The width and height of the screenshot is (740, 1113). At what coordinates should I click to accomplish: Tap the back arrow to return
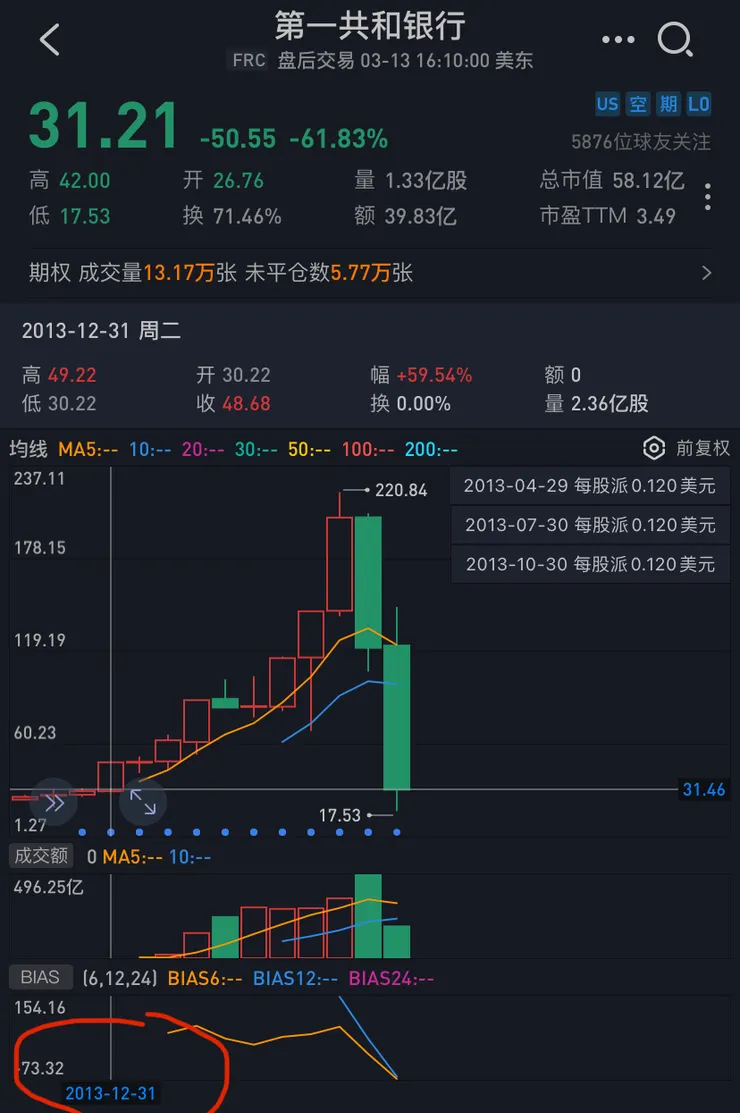point(50,38)
